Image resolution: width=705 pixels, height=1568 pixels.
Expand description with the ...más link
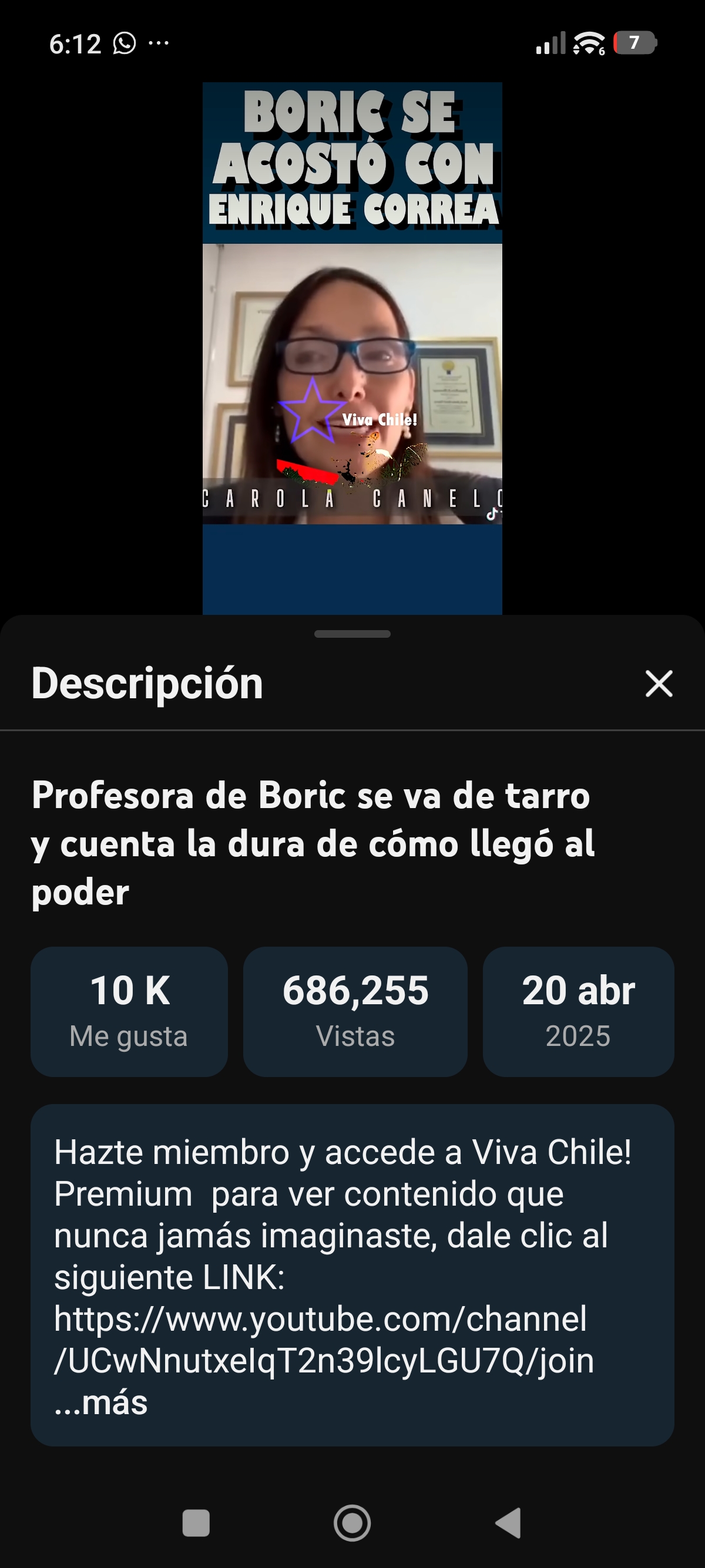pyautogui.click(x=101, y=1403)
